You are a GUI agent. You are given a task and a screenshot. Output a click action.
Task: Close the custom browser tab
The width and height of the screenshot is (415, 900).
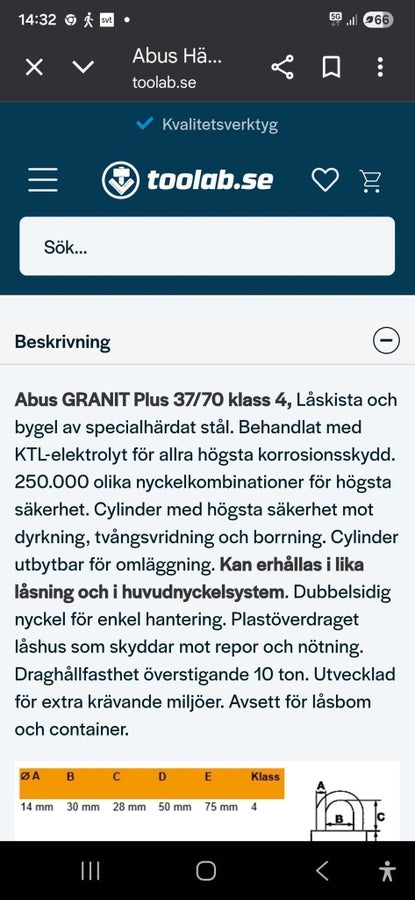pyautogui.click(x=34, y=68)
